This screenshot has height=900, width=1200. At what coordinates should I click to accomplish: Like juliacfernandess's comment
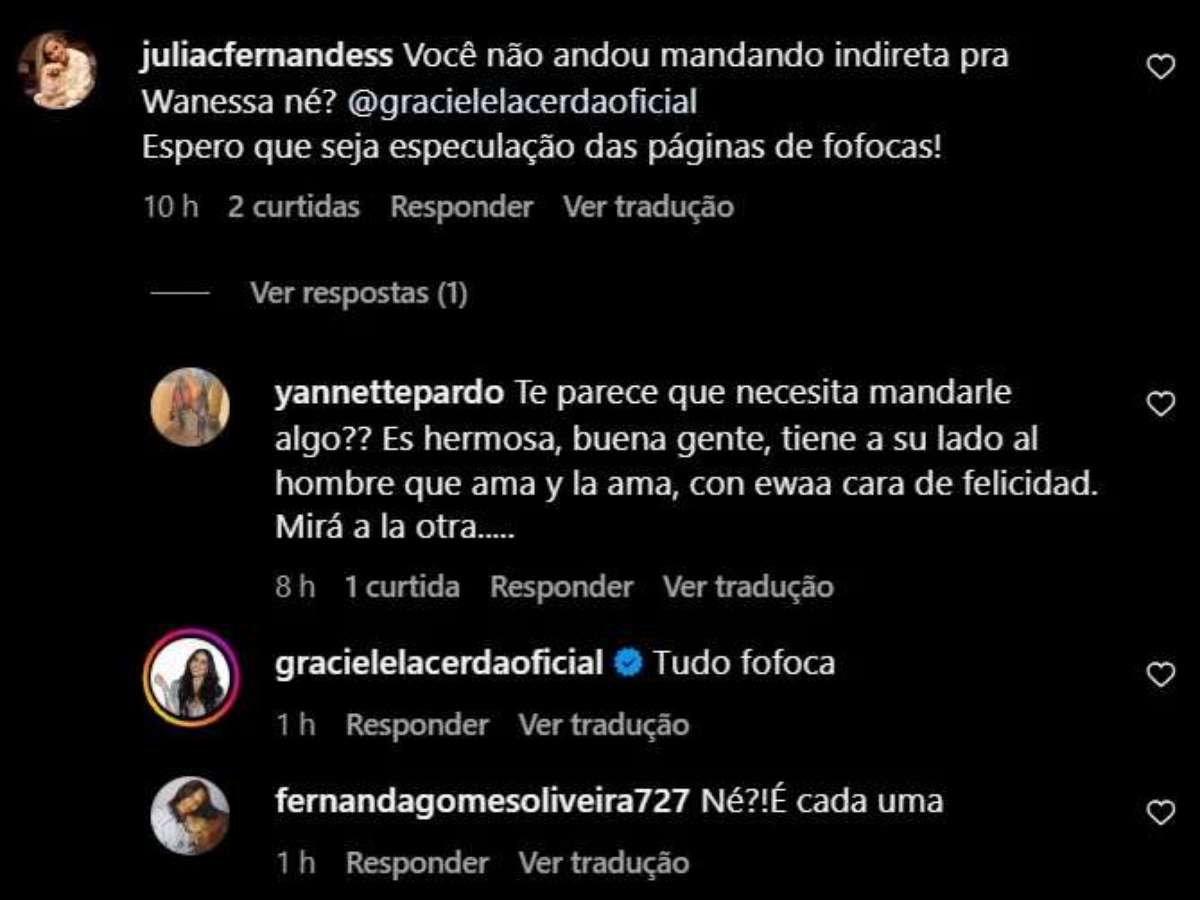(x=1160, y=67)
